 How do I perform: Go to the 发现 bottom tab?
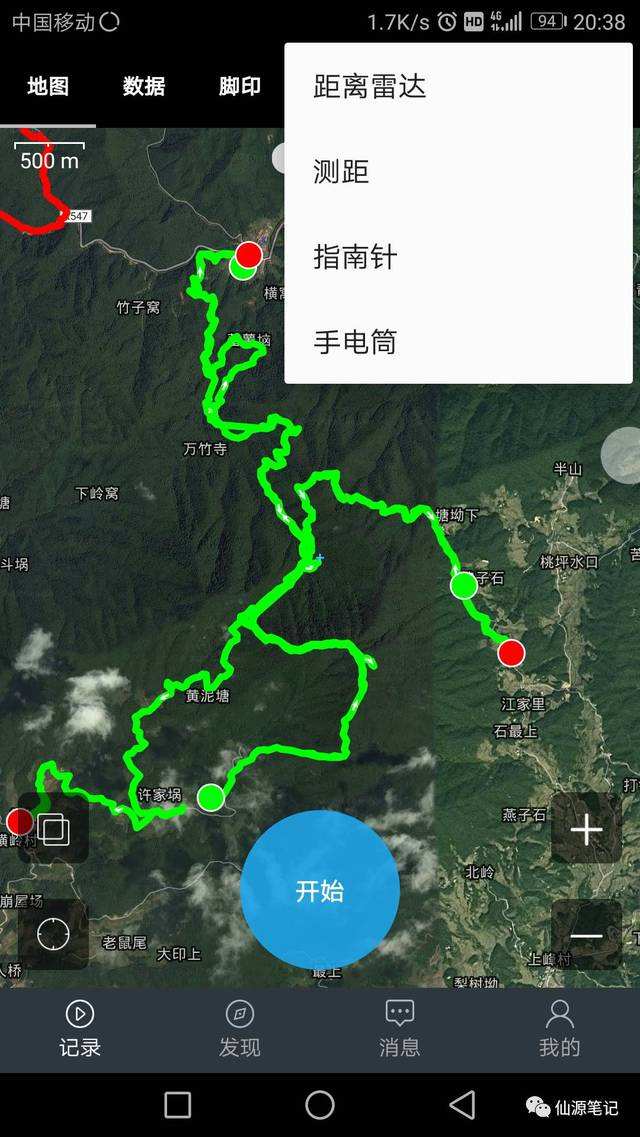coord(240,1029)
